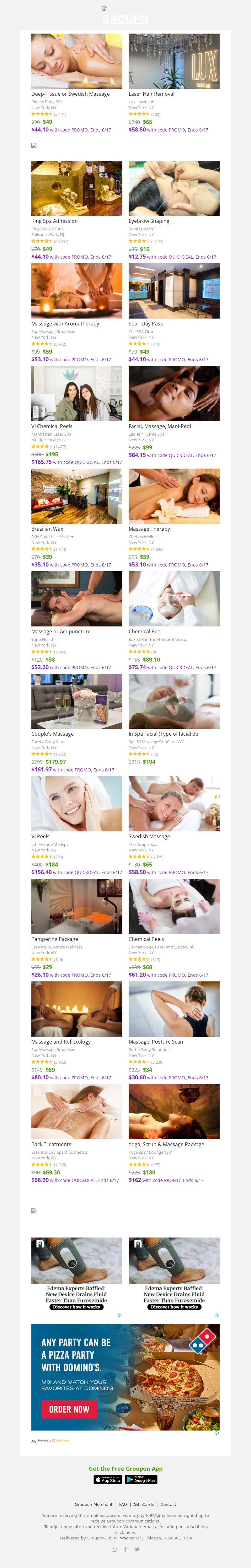This screenshot has height=1568, width=251.
Task: Select the Eyebrow Shaping deal
Action: tap(174, 189)
